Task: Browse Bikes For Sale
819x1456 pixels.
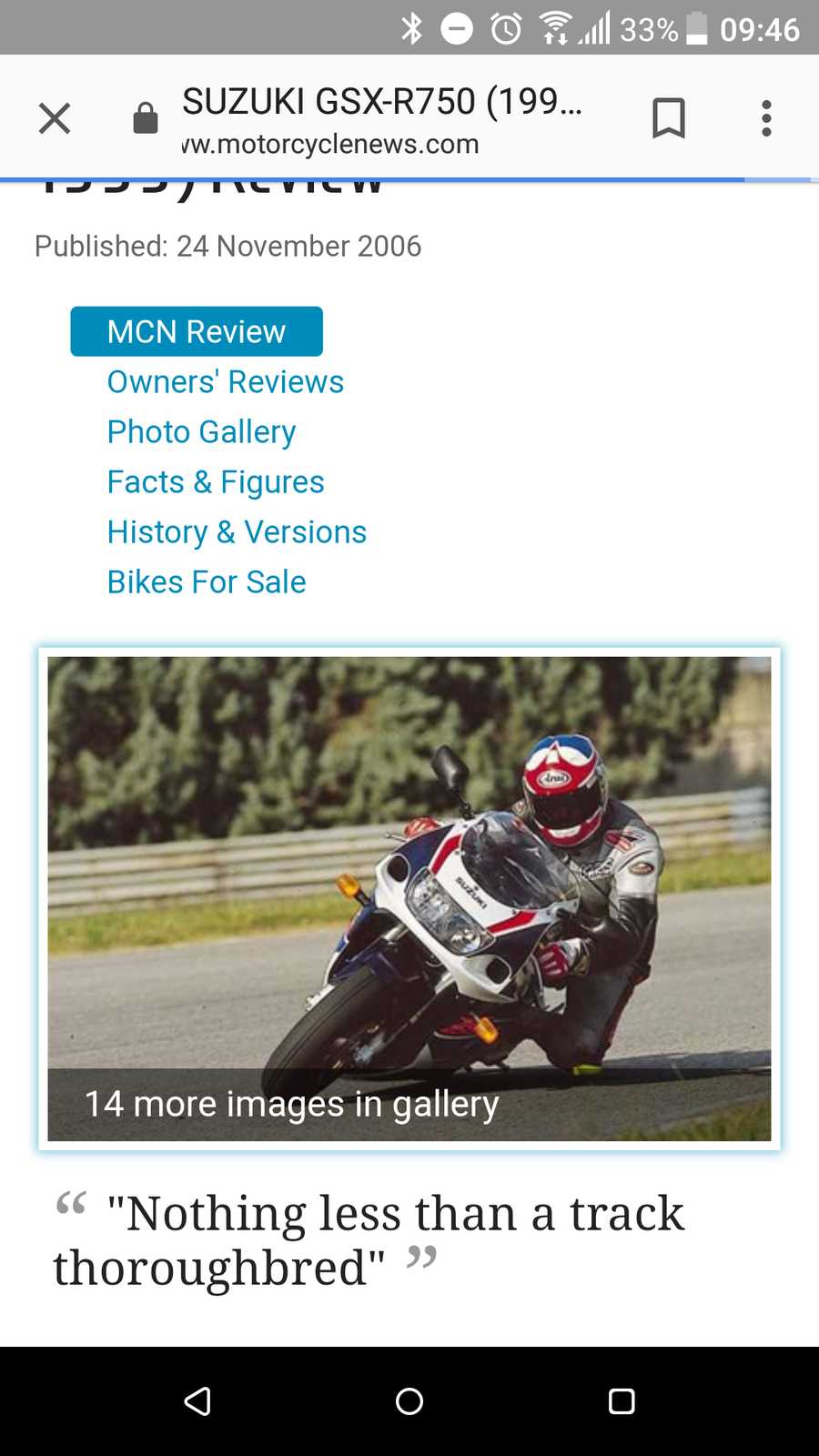Action: (207, 582)
